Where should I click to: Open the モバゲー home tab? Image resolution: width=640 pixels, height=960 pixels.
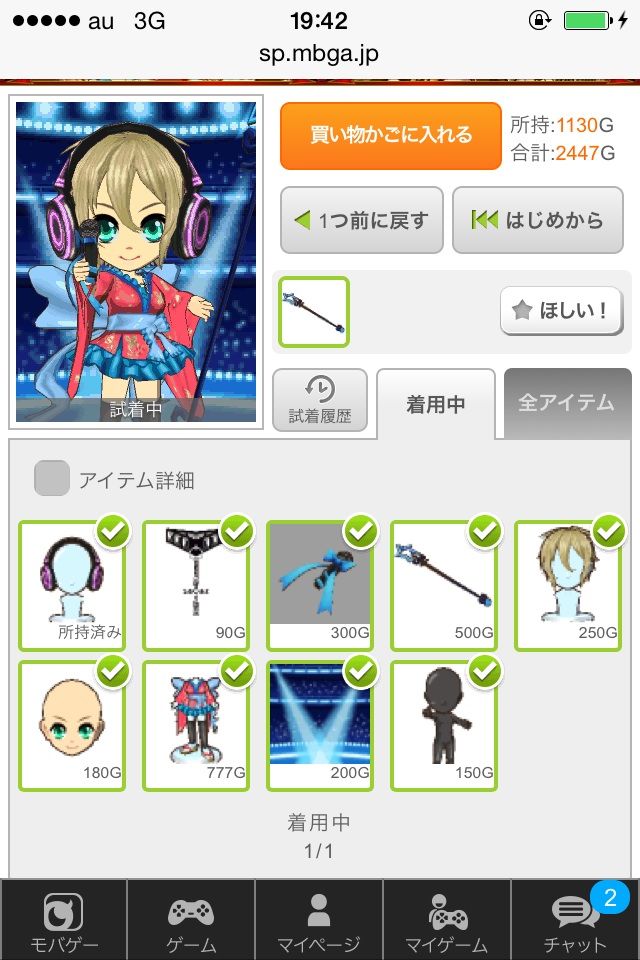(x=63, y=921)
